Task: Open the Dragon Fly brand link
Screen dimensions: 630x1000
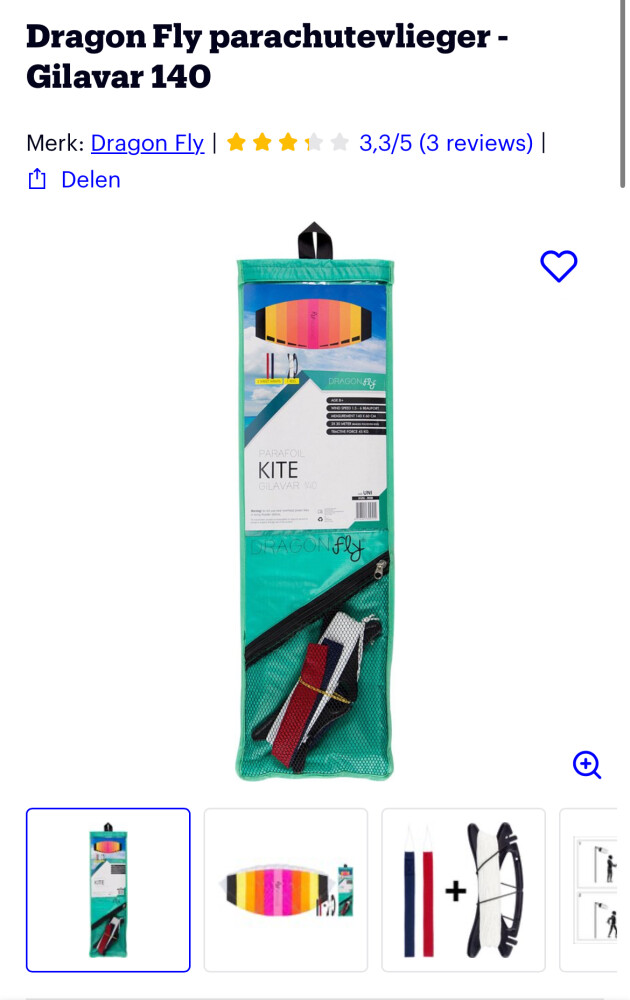Action: coord(147,143)
